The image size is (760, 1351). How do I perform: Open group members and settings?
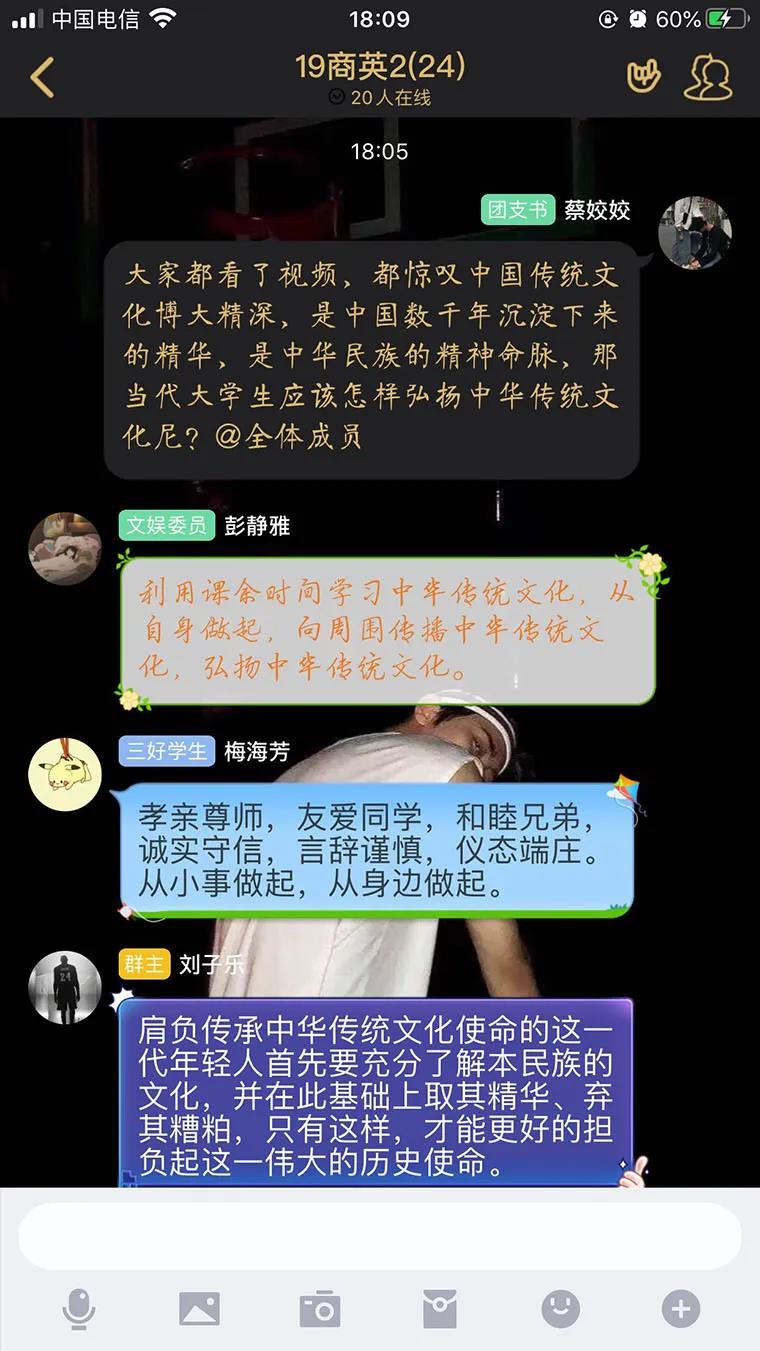point(708,77)
